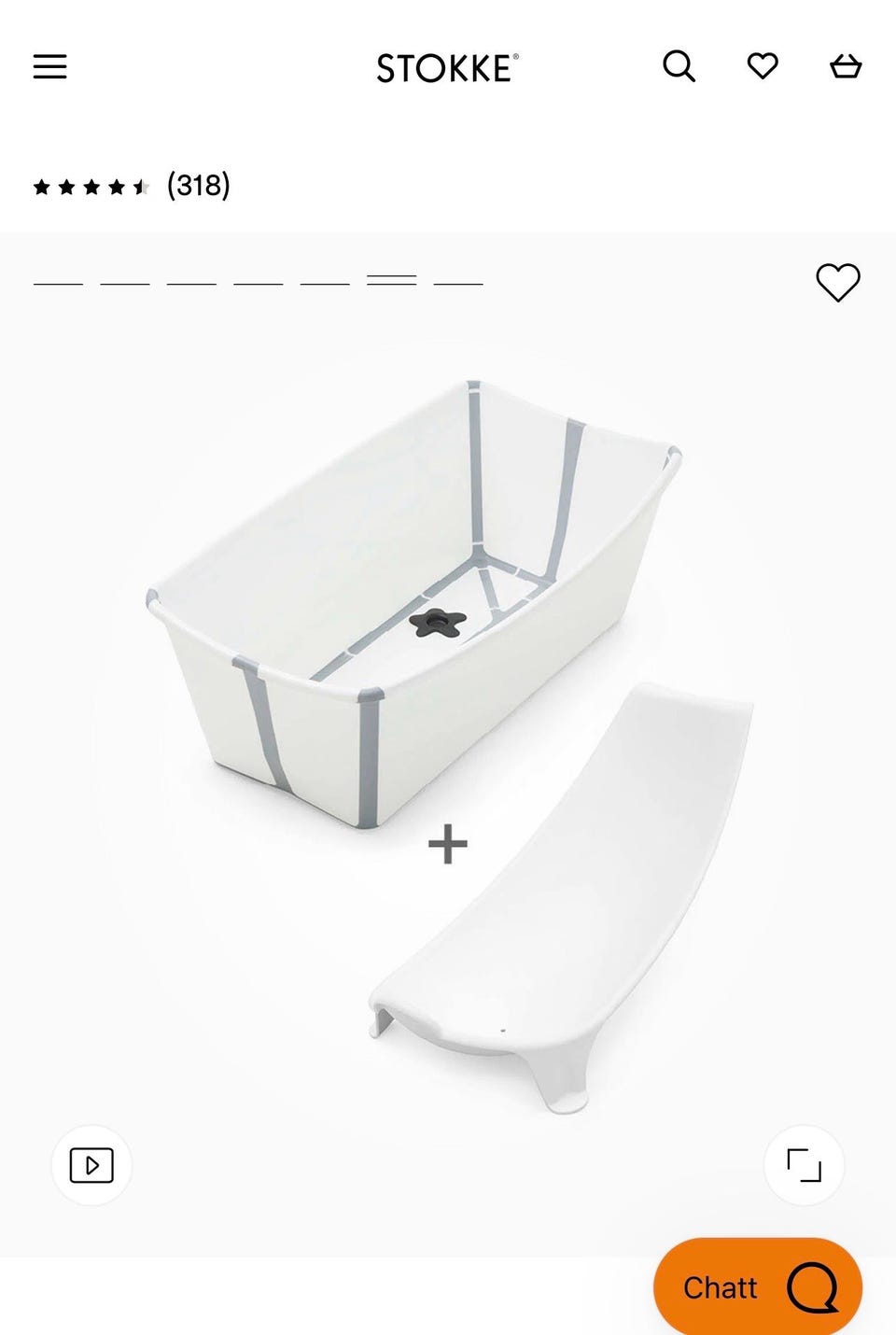The image size is (896, 1335).
Task: Add this bathtub to favorites
Action: point(837,282)
